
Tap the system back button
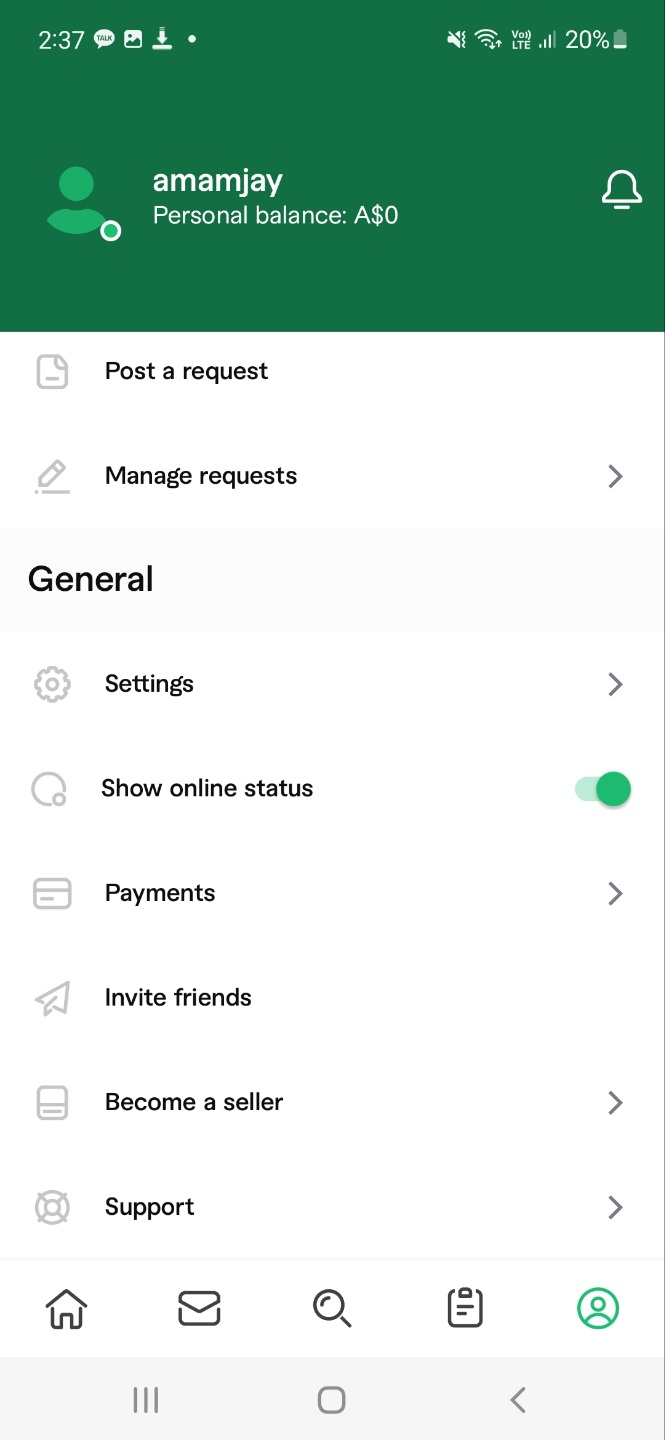click(518, 1399)
